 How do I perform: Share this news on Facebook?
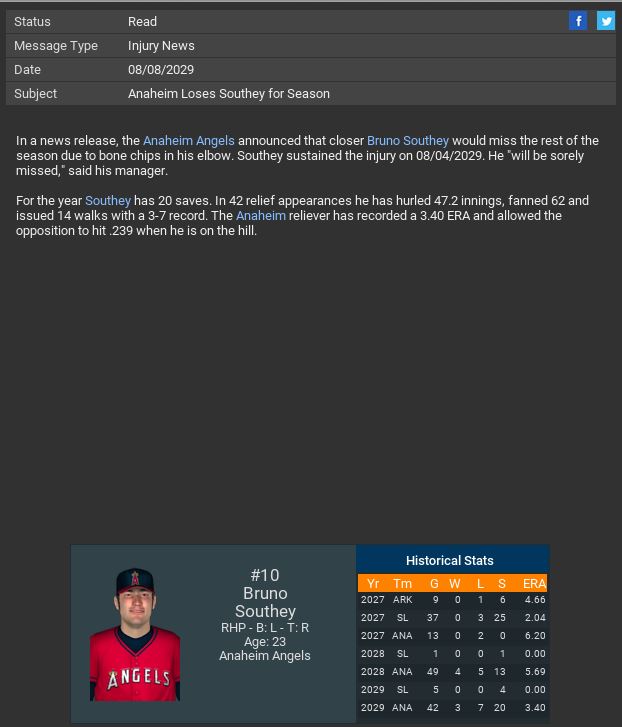[578, 21]
